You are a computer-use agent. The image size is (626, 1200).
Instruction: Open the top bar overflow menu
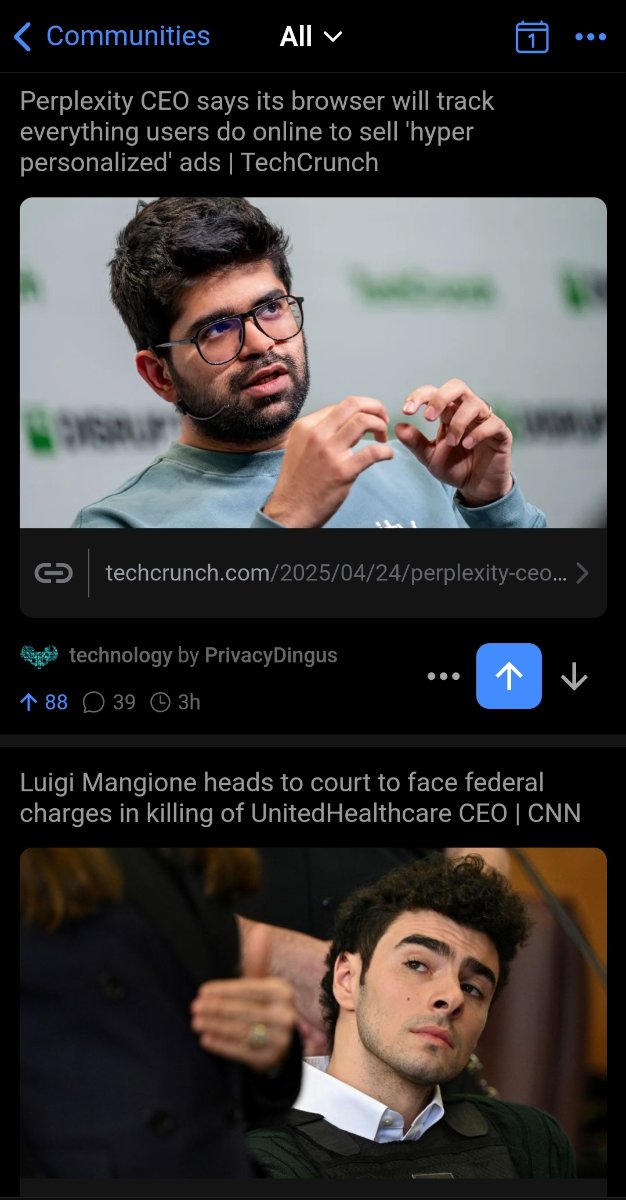(590, 38)
